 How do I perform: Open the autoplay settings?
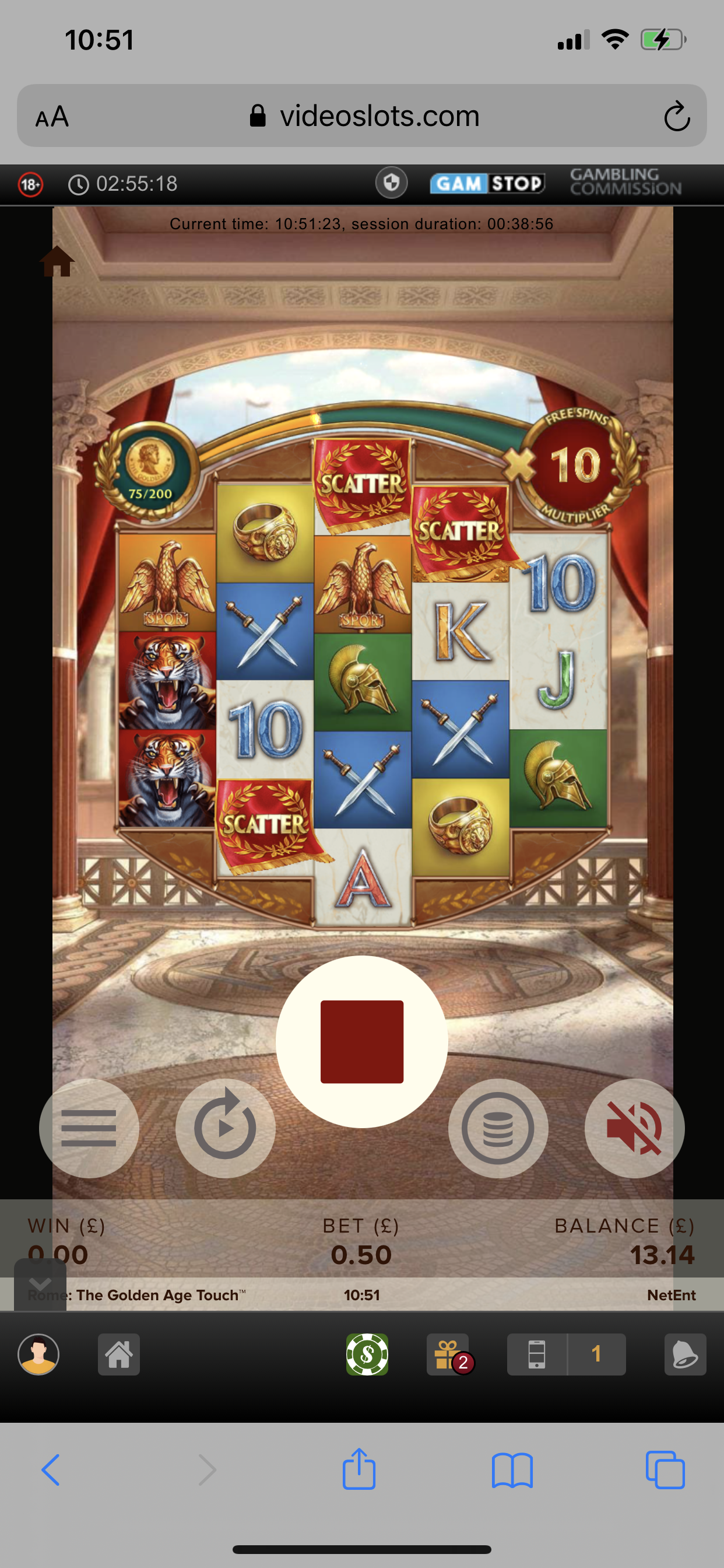pyautogui.click(x=225, y=1128)
